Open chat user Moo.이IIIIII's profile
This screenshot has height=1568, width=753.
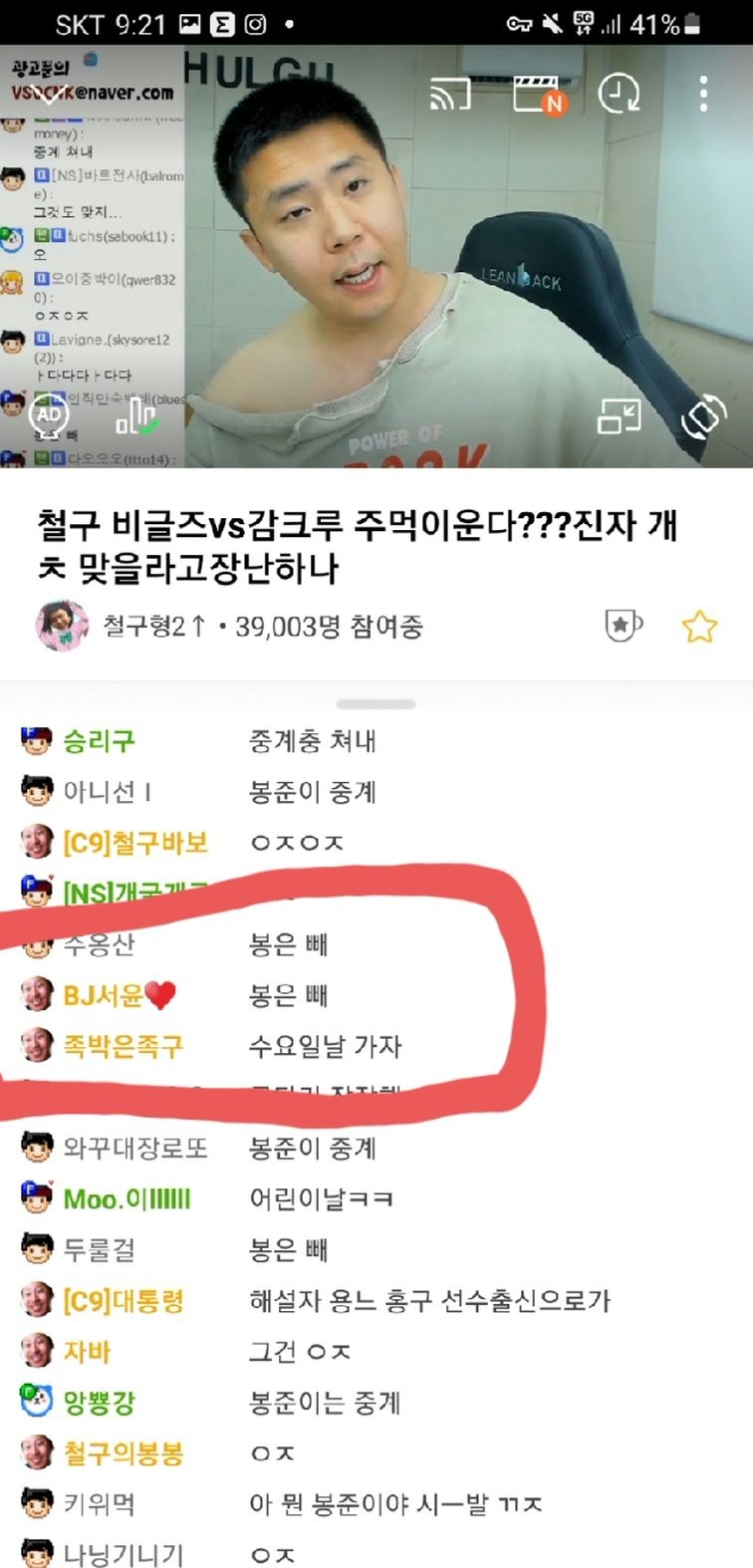(x=126, y=1199)
